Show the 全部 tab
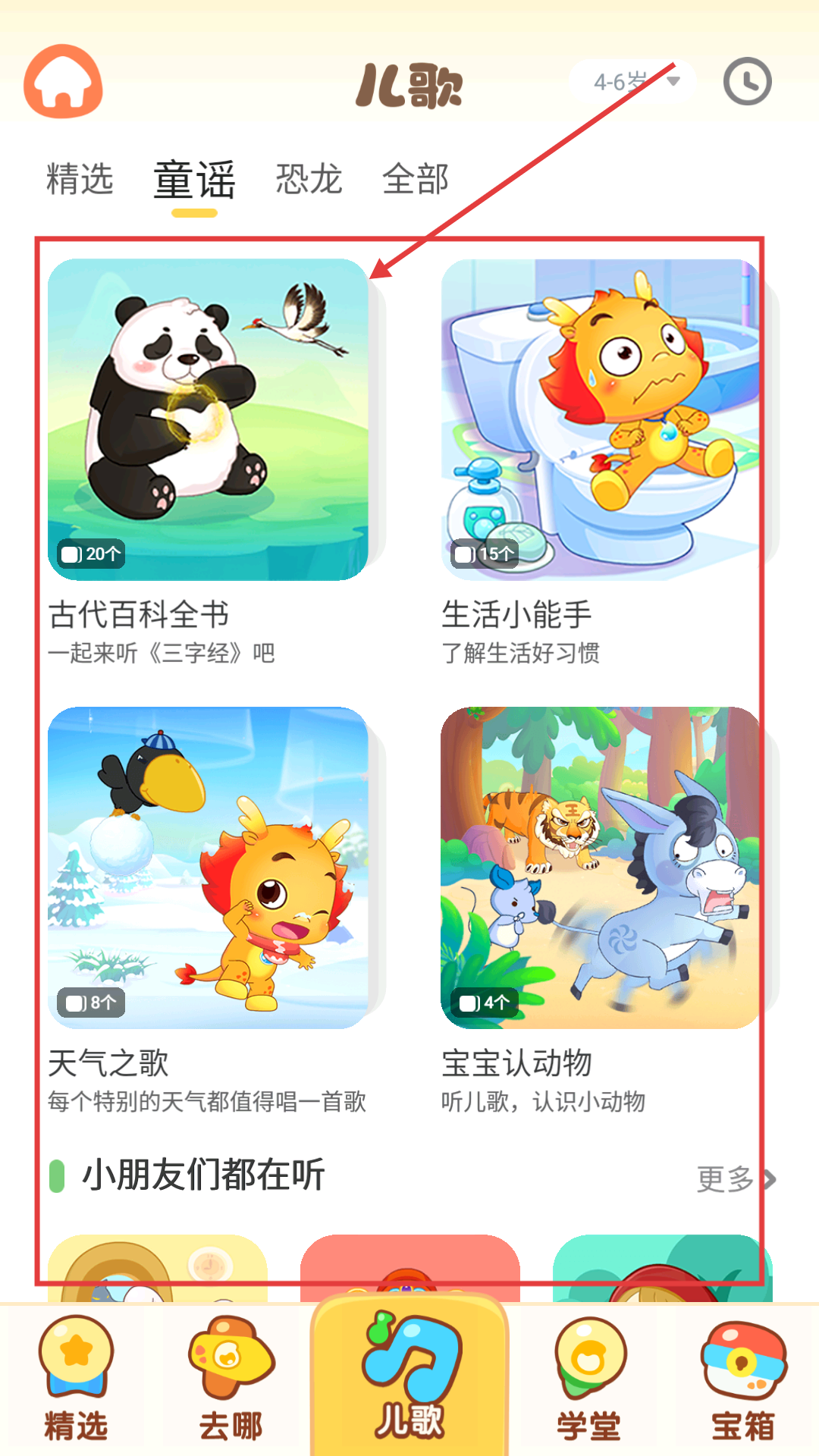This screenshot has height=1456, width=819. click(x=416, y=180)
